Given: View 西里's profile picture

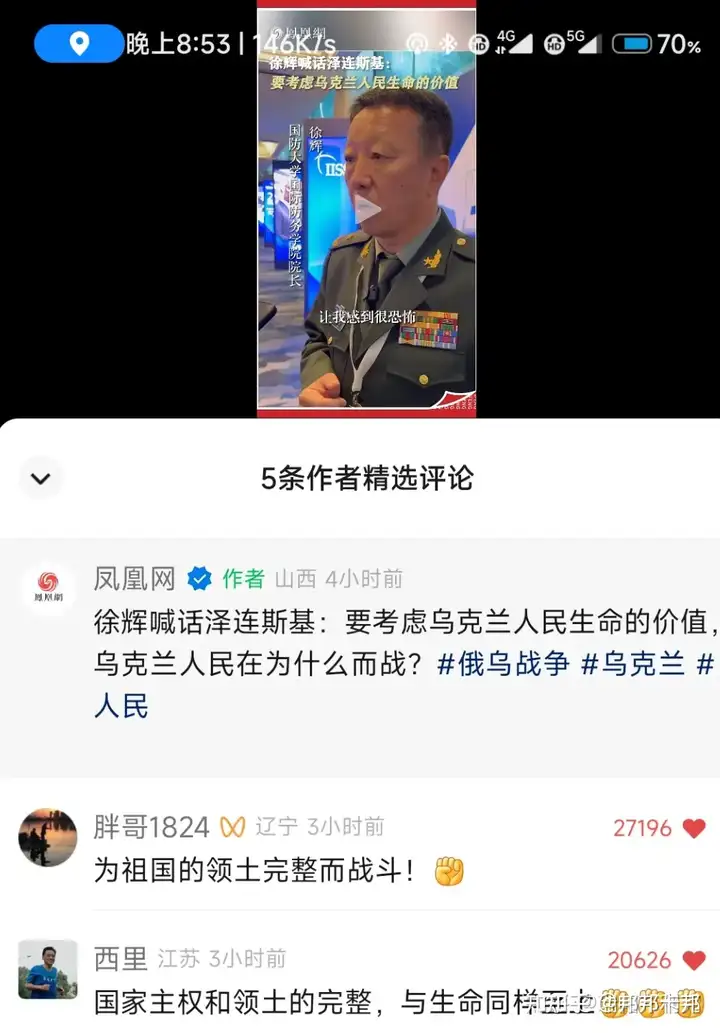Looking at the screenshot, I should [47, 969].
